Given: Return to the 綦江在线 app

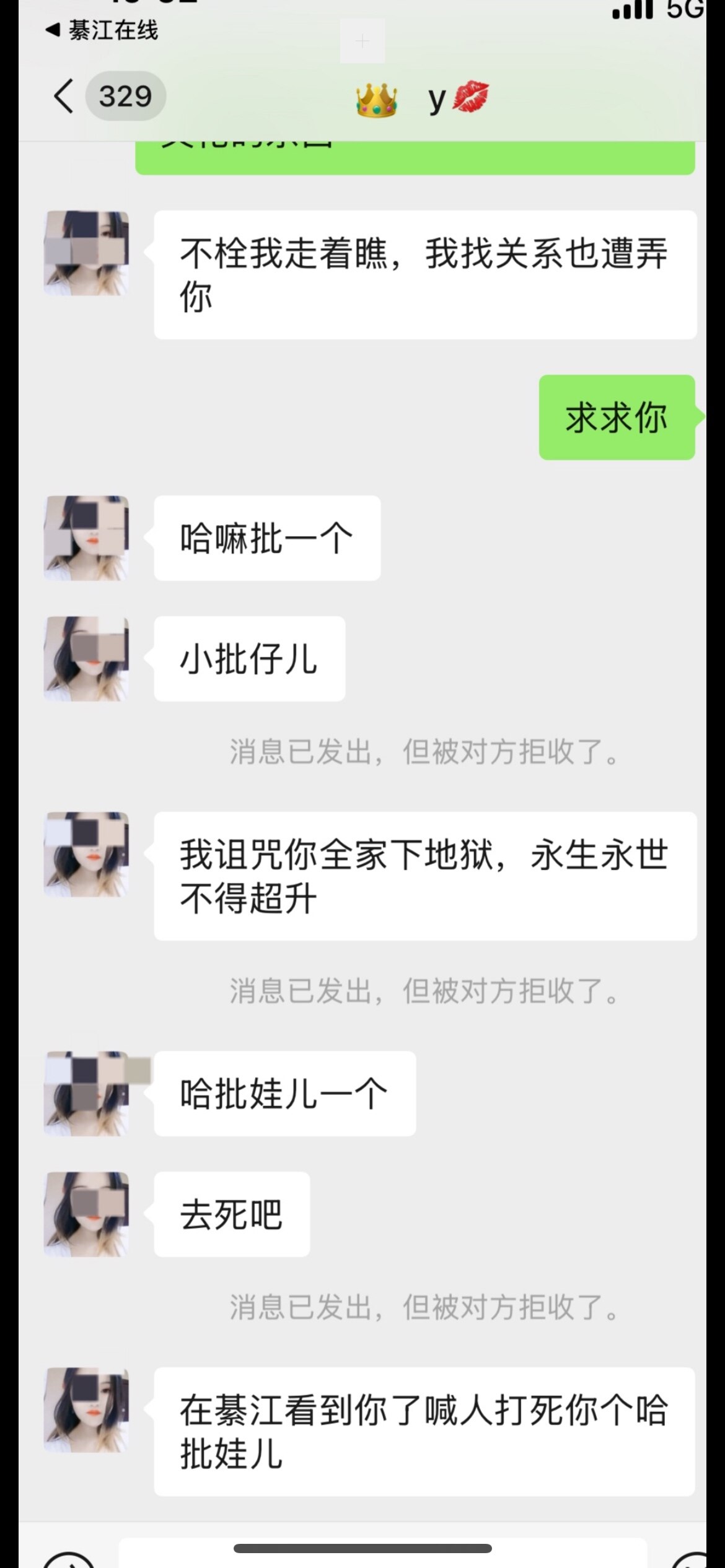Looking at the screenshot, I should (102, 30).
